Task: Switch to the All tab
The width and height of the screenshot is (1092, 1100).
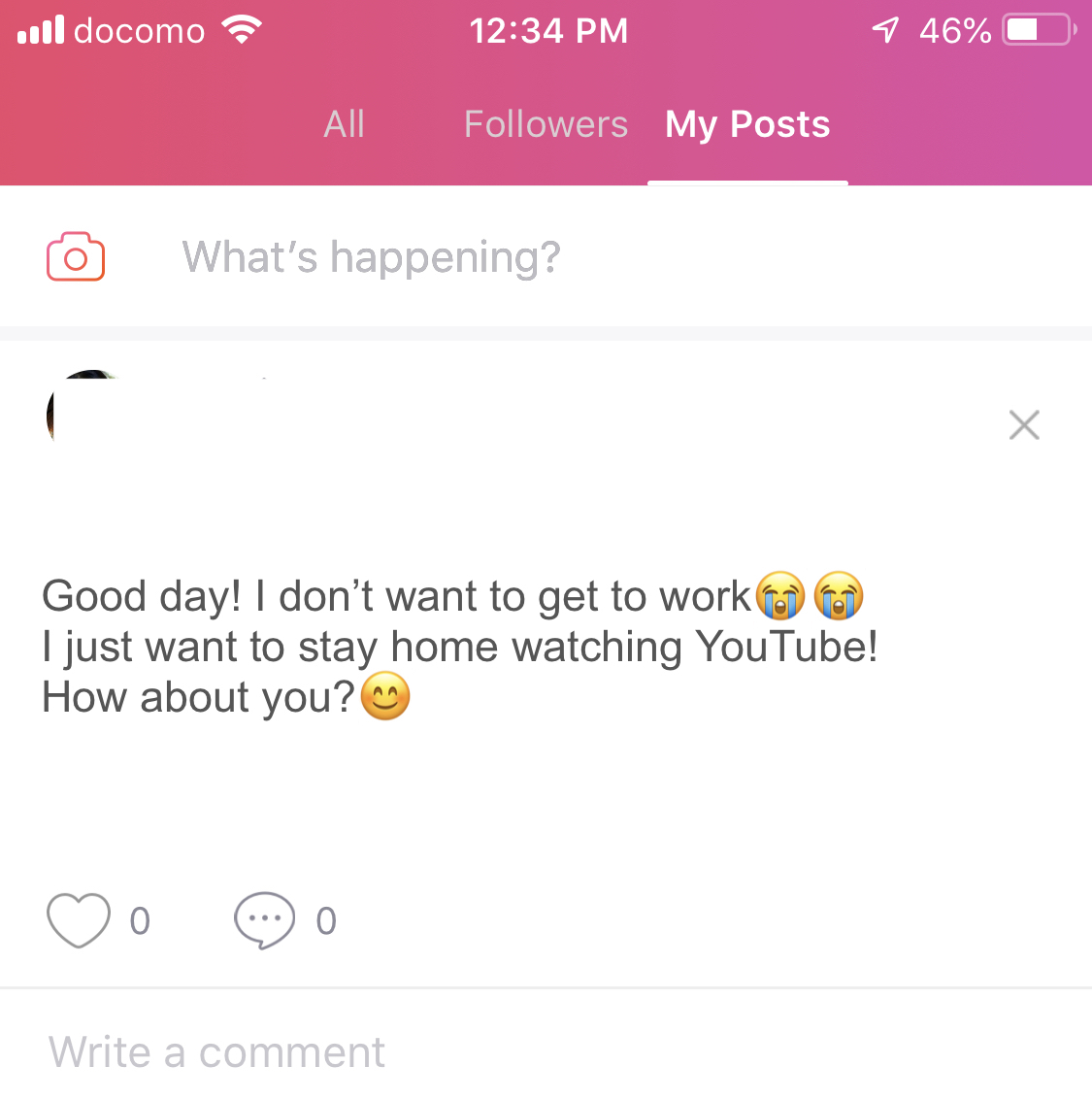Action: 344,124
